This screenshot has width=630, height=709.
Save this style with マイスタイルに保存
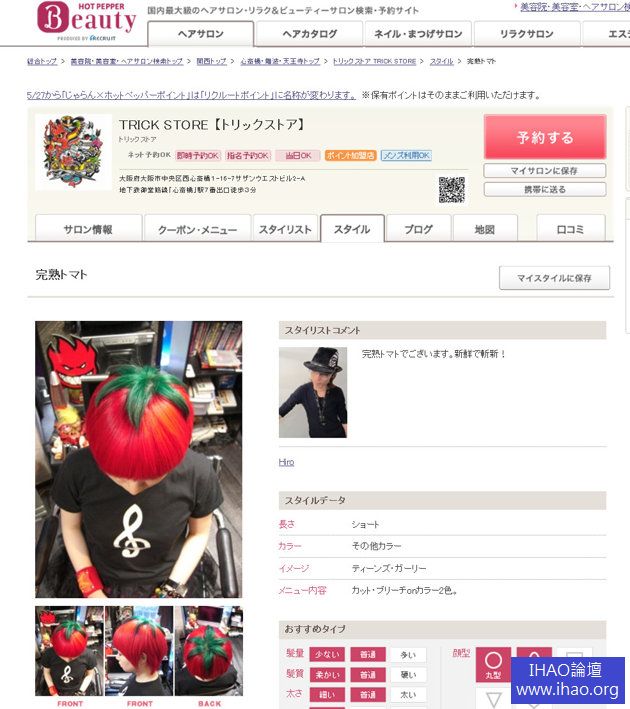click(x=554, y=278)
